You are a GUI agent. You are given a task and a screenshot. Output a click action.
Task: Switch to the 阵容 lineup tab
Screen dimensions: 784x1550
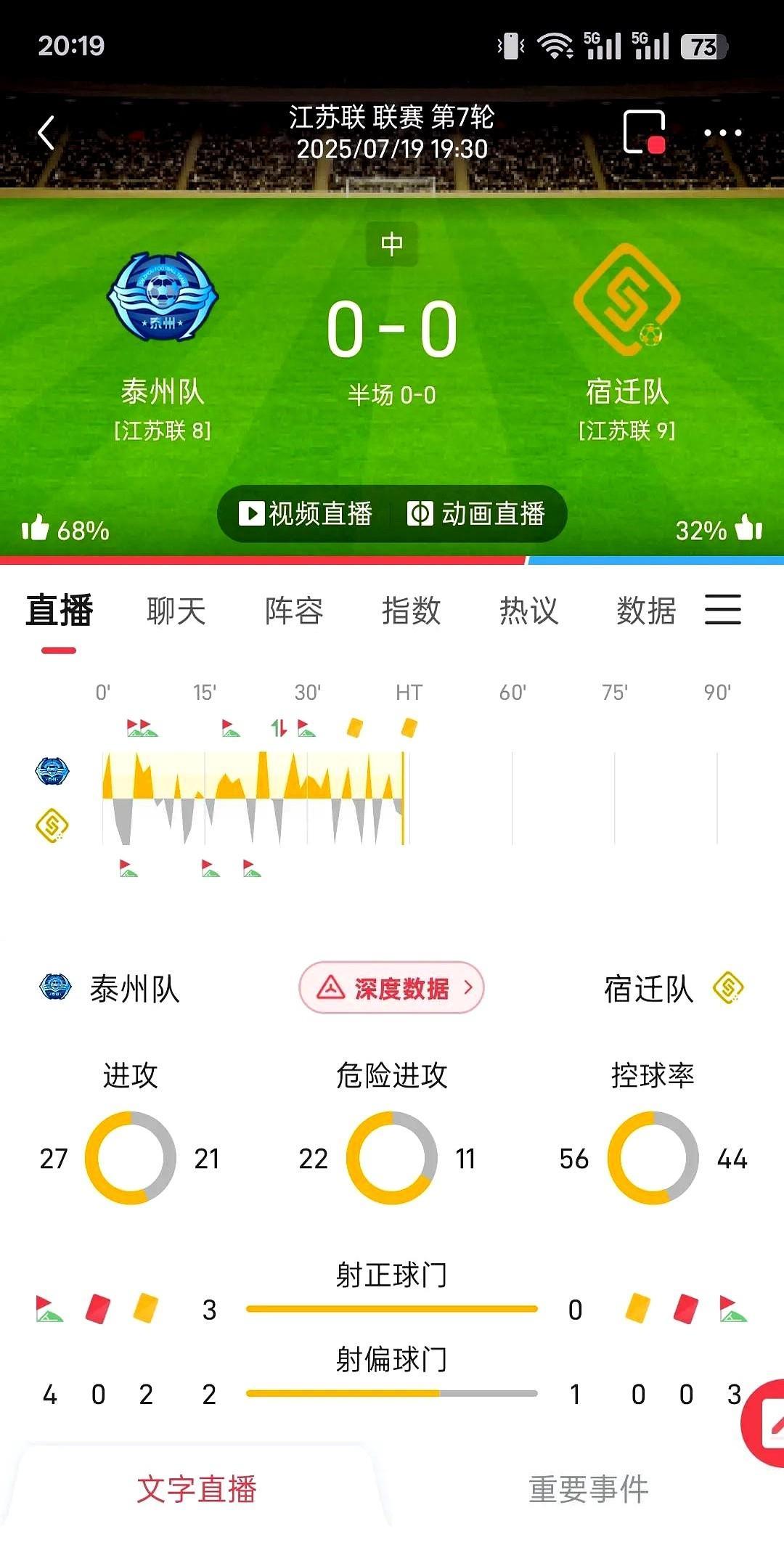tap(293, 611)
